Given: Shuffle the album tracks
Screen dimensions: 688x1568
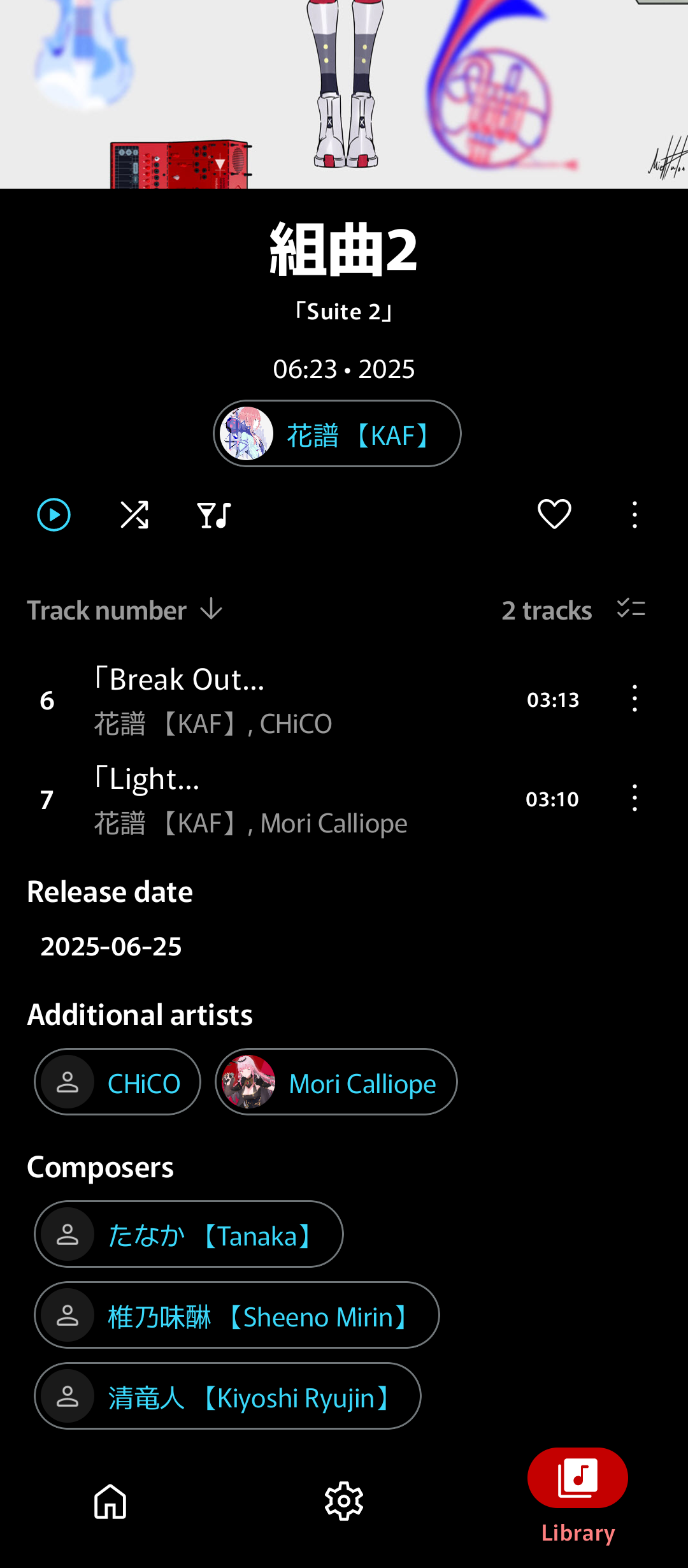Looking at the screenshot, I should click(134, 514).
